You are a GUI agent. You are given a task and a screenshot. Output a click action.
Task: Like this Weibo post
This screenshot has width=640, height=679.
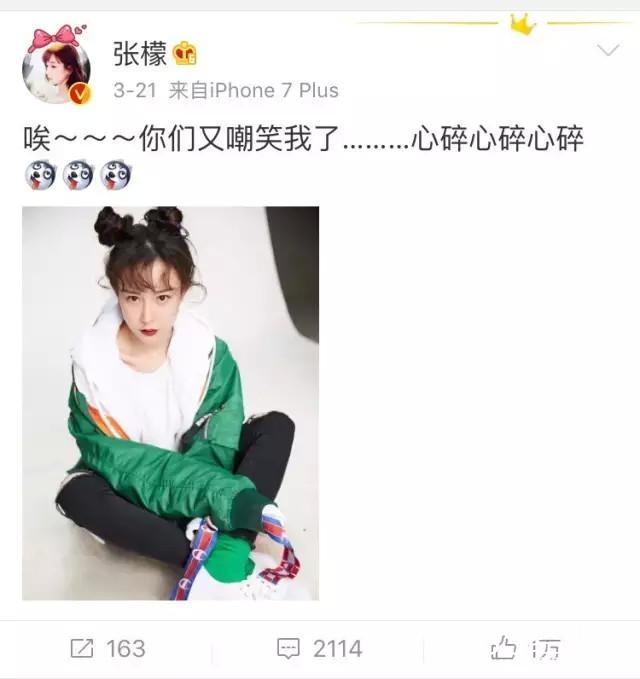coord(527,649)
